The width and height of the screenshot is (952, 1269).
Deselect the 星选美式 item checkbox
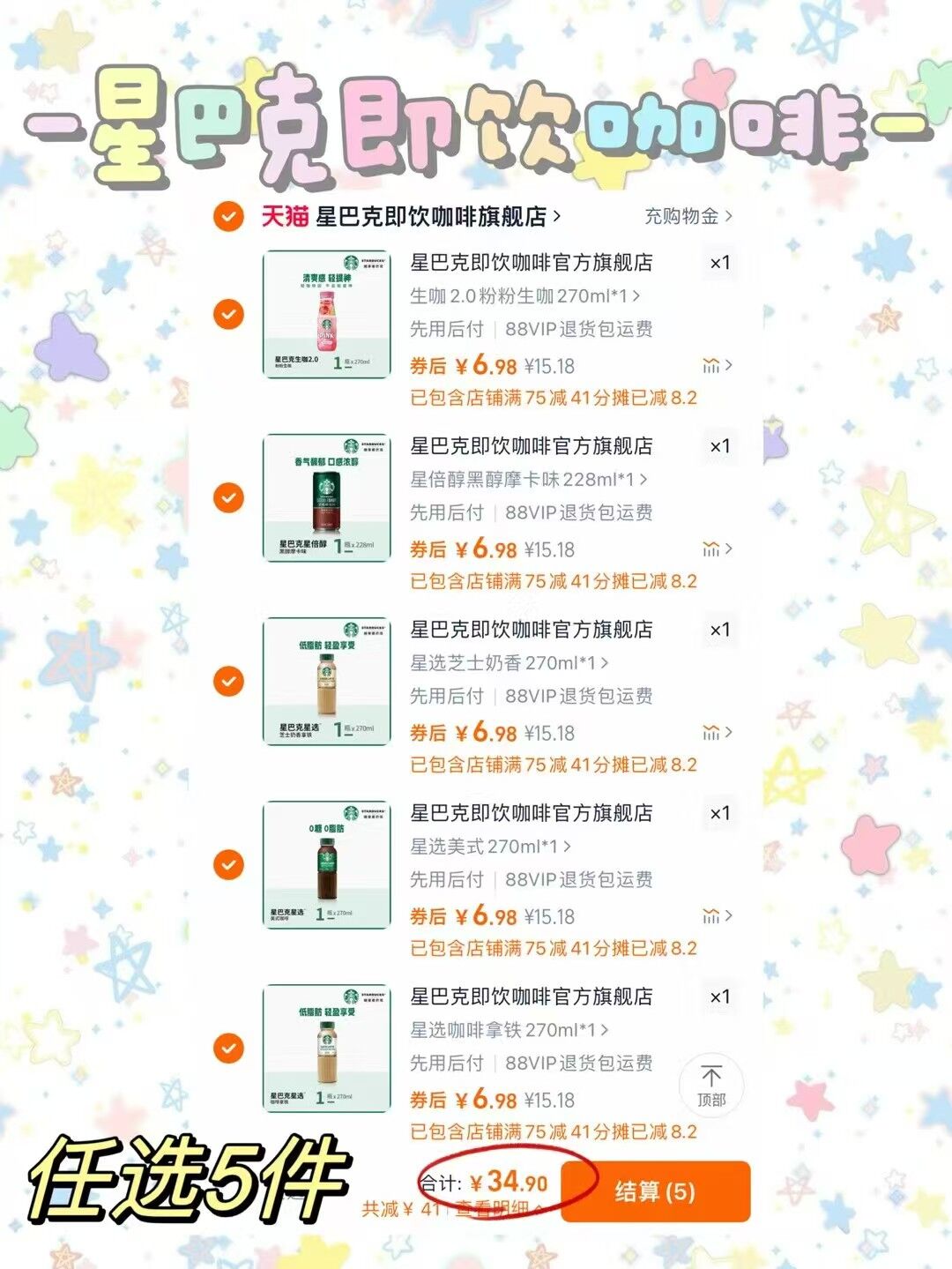coord(227,865)
